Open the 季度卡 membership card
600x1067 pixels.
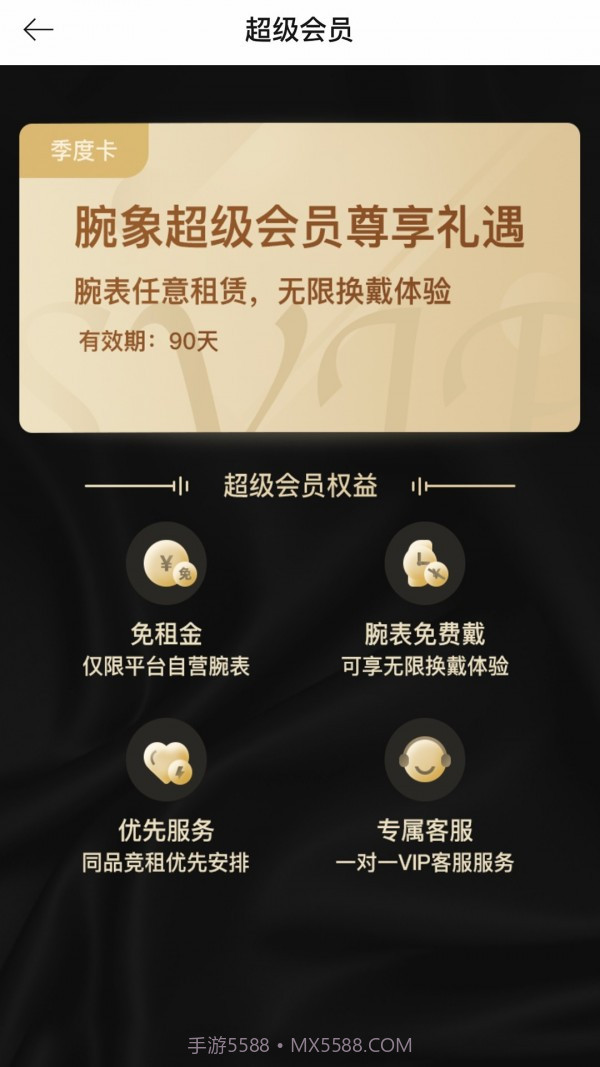299,277
